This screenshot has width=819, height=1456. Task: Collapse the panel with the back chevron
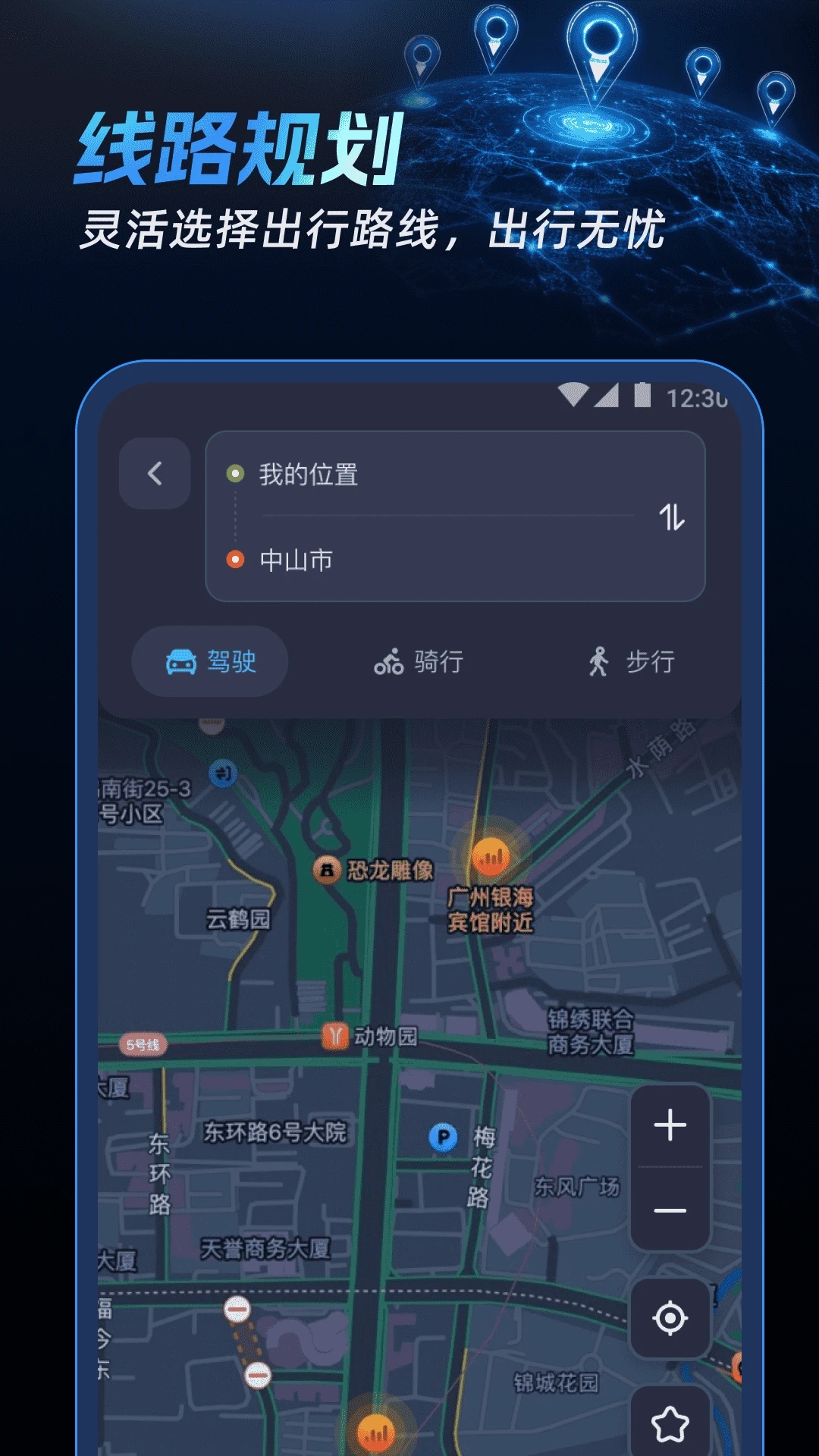coord(155,472)
